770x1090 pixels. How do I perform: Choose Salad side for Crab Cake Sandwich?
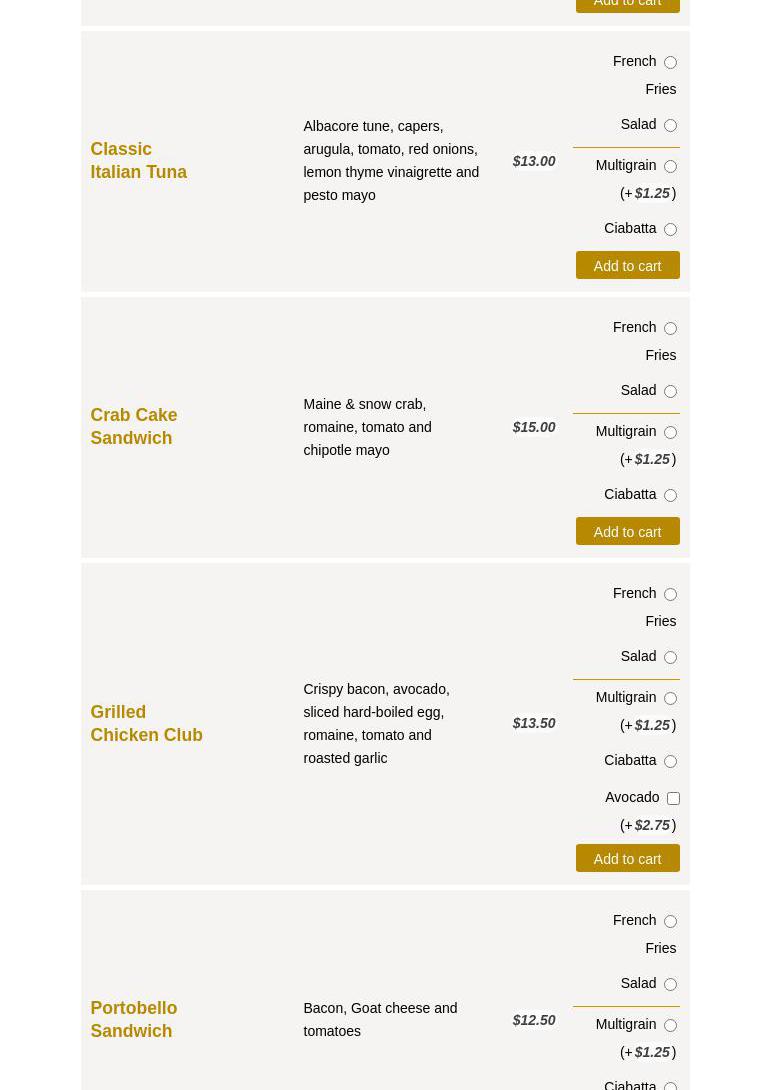tap(670, 391)
